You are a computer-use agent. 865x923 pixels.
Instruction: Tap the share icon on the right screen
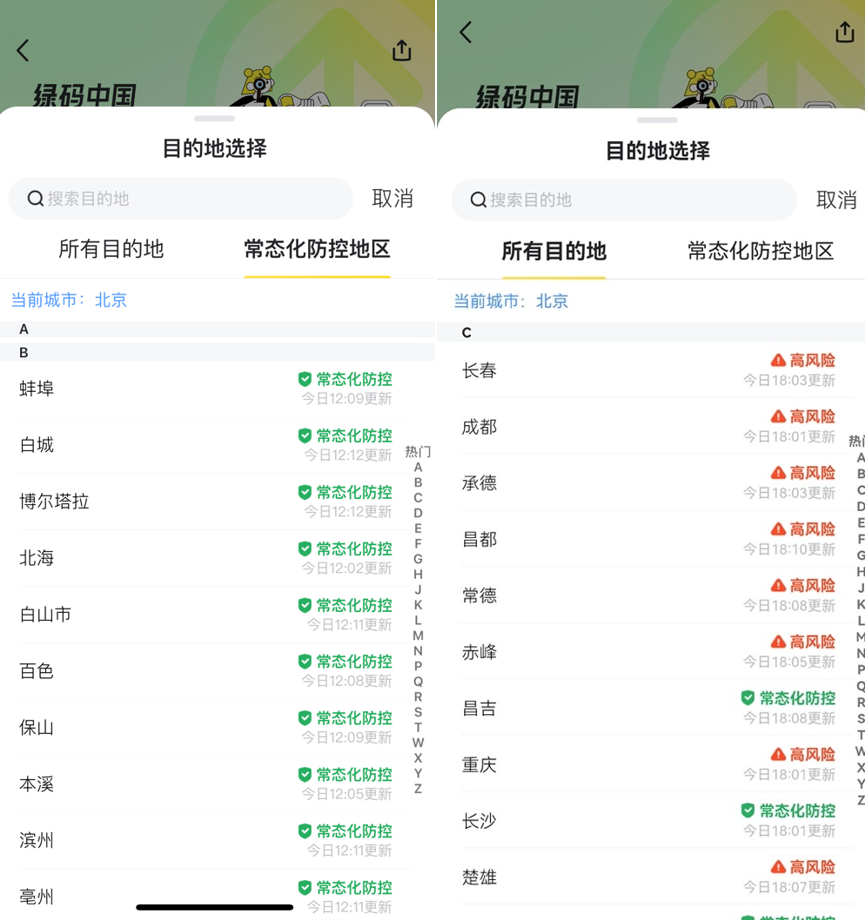[845, 30]
